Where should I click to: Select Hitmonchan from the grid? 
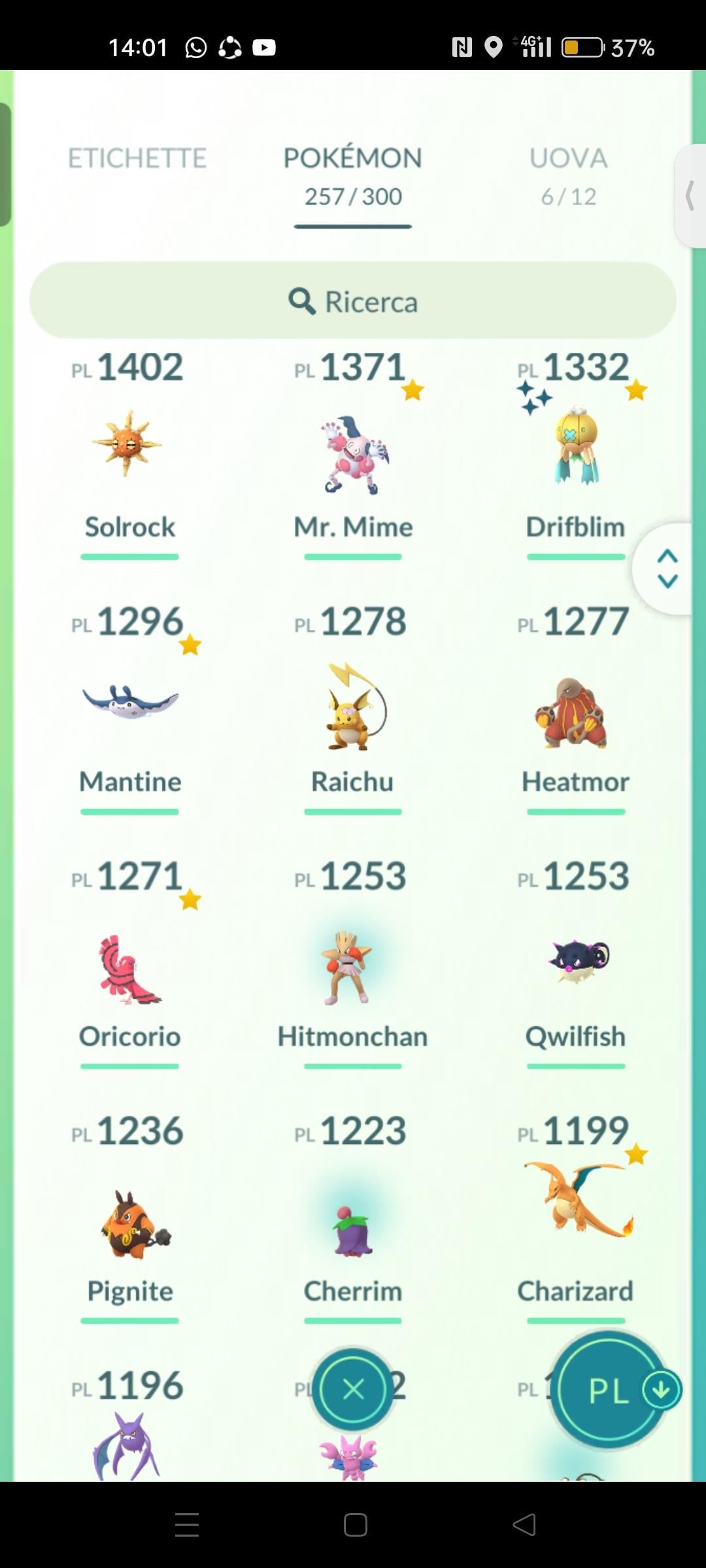coord(352,967)
